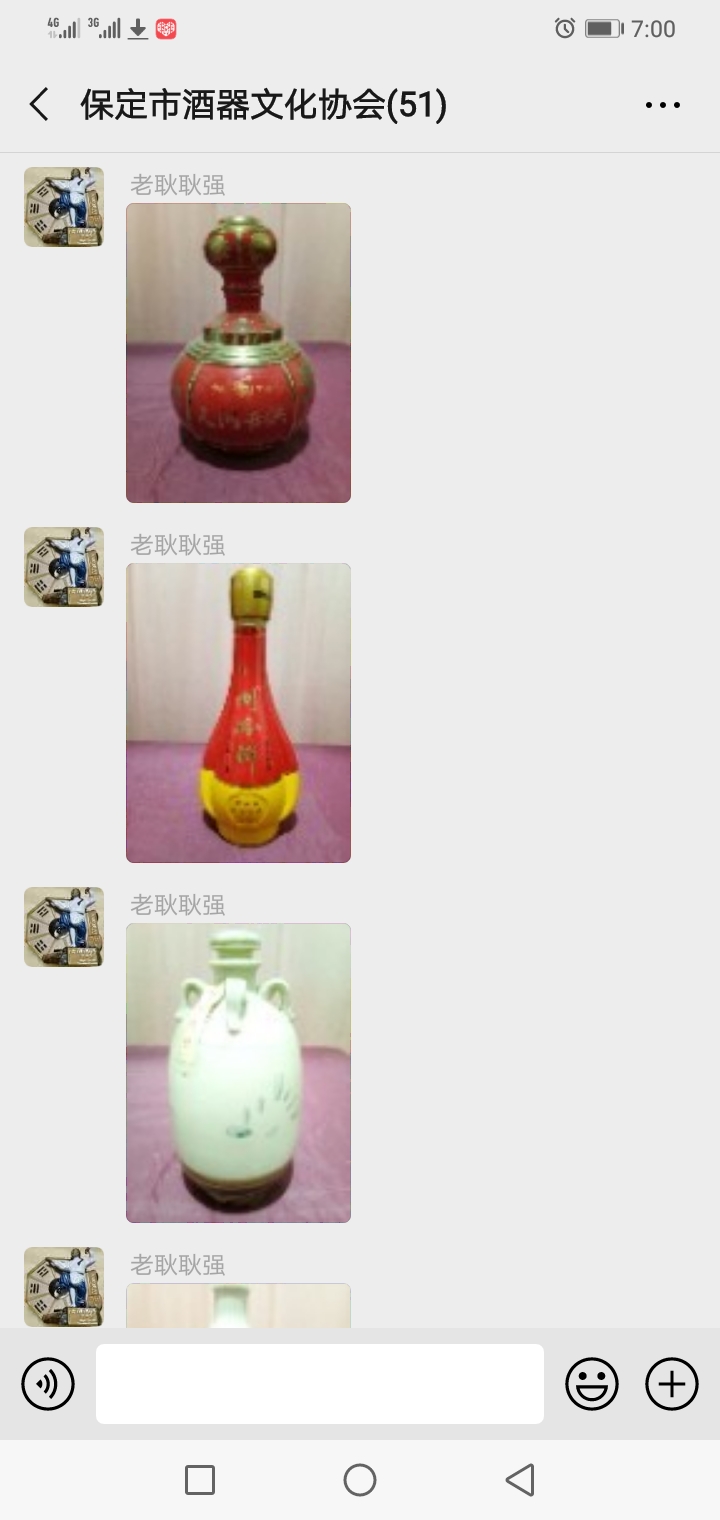Viewport: 720px width, 1520px height.
Task: View the red and yellow bottle photo
Action: pos(238,713)
